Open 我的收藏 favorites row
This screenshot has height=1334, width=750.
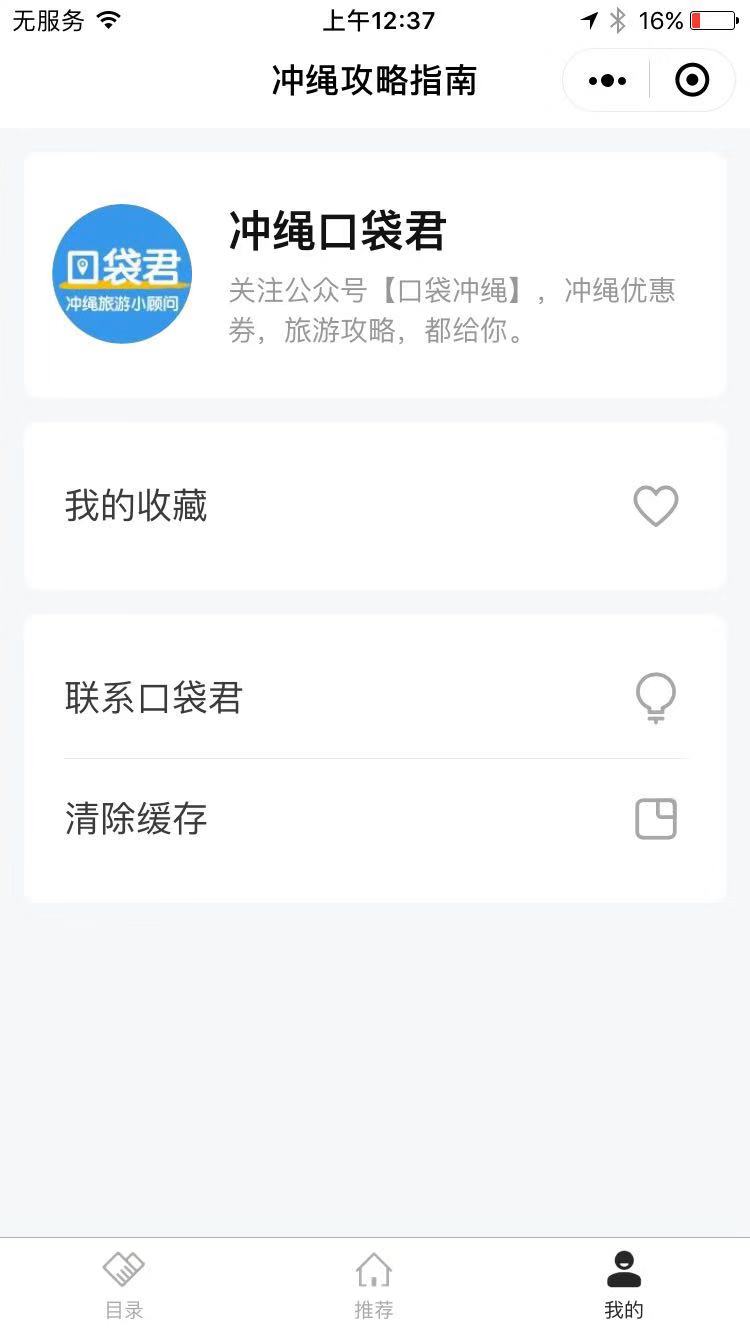click(x=375, y=506)
